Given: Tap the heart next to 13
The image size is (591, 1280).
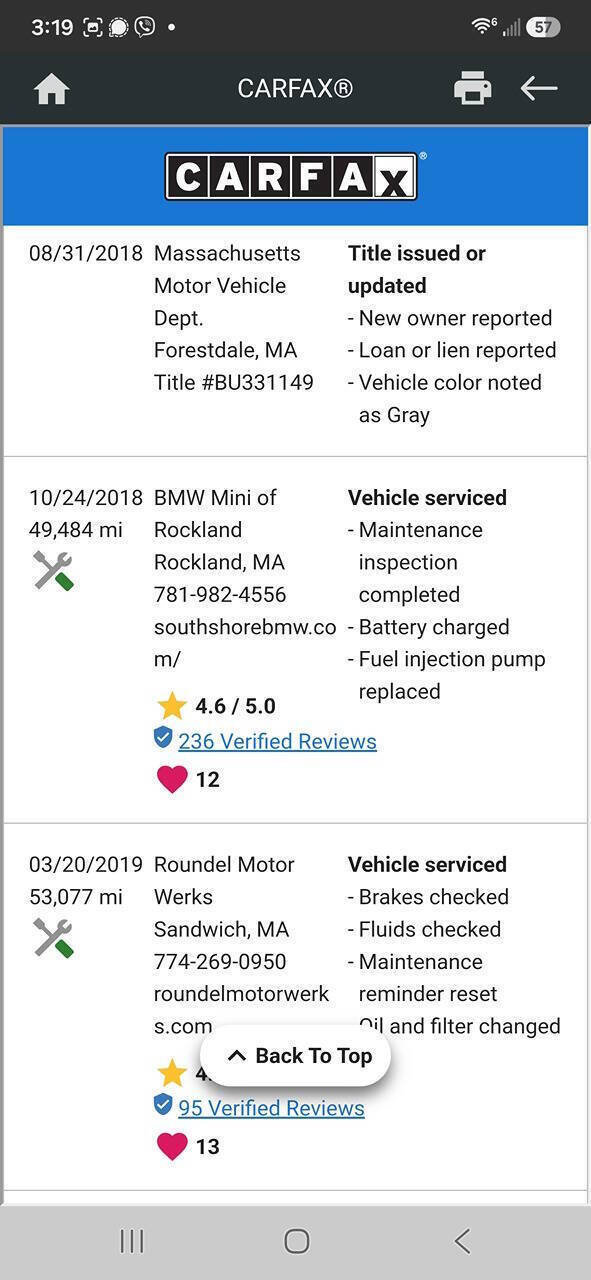Looking at the screenshot, I should (x=172, y=1146).
